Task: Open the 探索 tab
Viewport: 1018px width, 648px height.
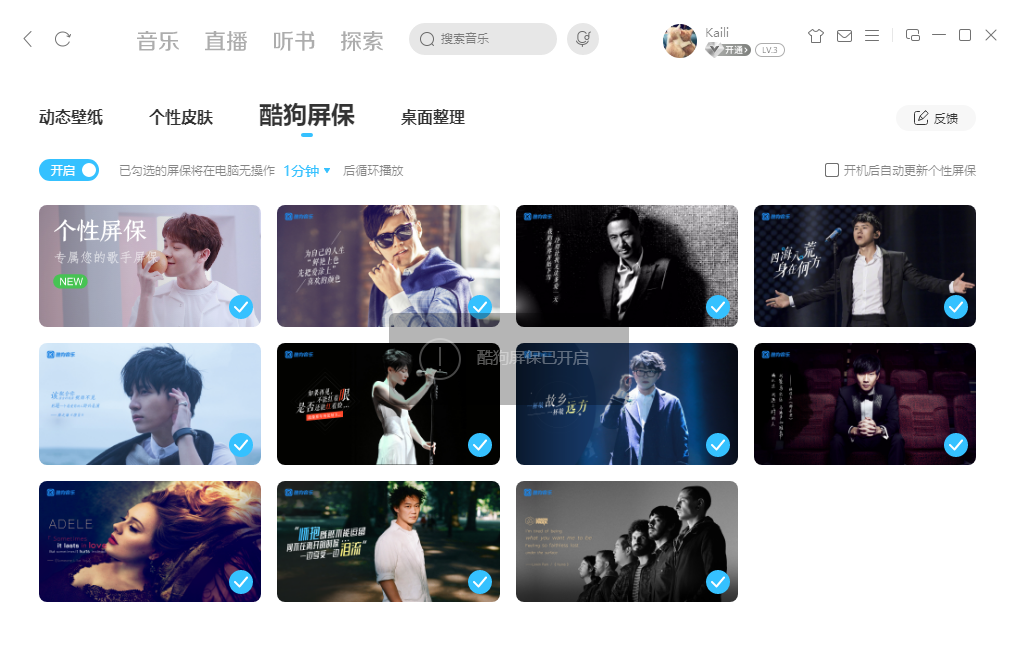Action: coord(362,41)
